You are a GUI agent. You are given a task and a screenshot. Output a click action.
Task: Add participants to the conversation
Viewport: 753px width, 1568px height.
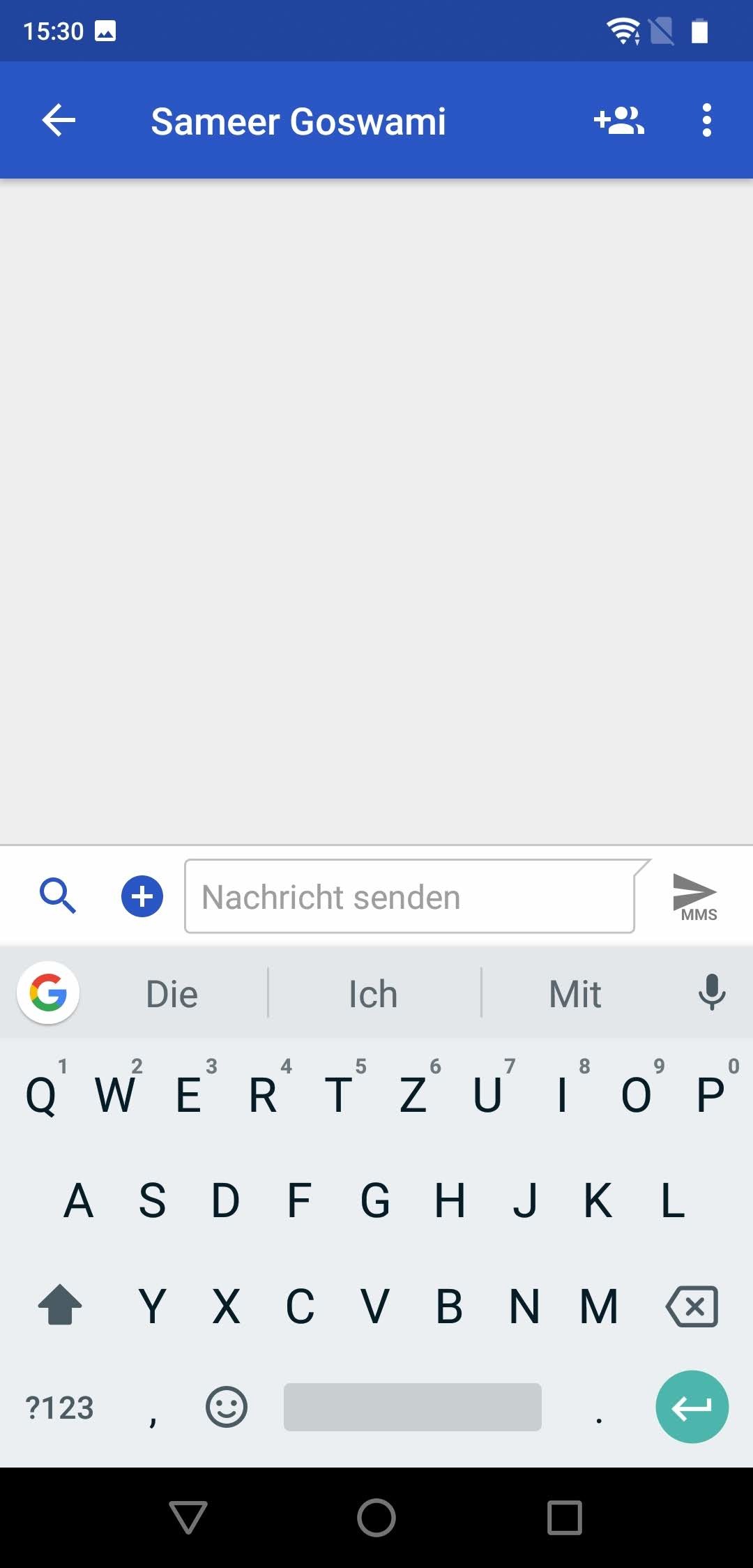tap(618, 120)
